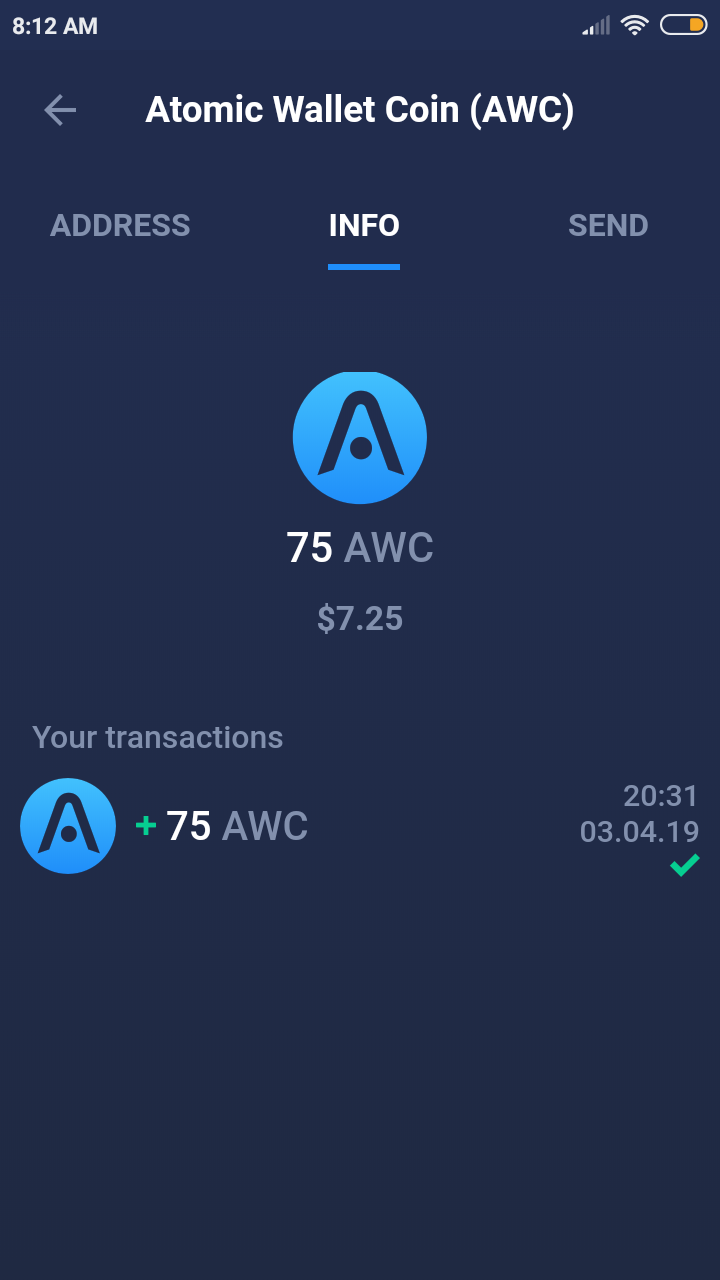Select the INFO tab
Image resolution: width=720 pixels, height=1280 pixels.
click(x=364, y=226)
